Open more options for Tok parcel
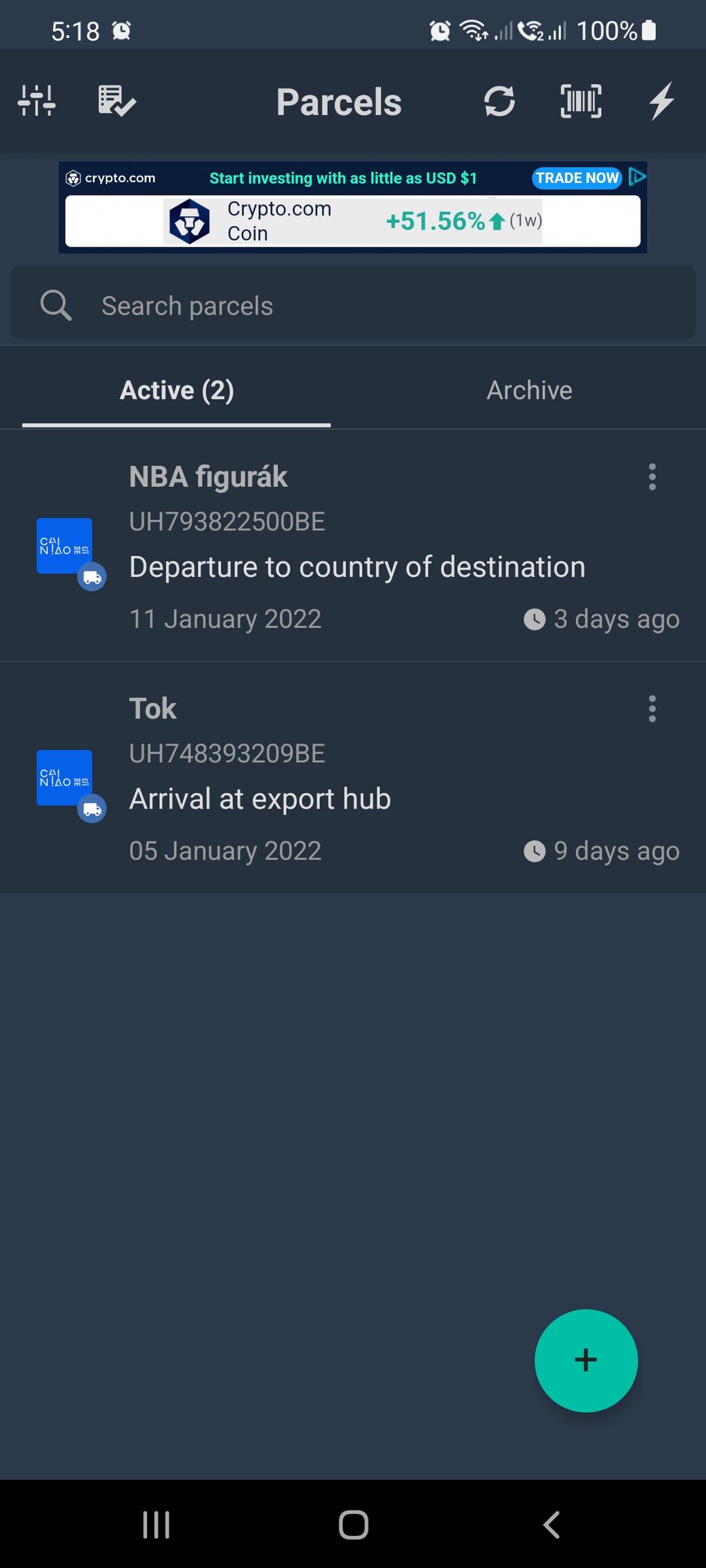 [652, 708]
